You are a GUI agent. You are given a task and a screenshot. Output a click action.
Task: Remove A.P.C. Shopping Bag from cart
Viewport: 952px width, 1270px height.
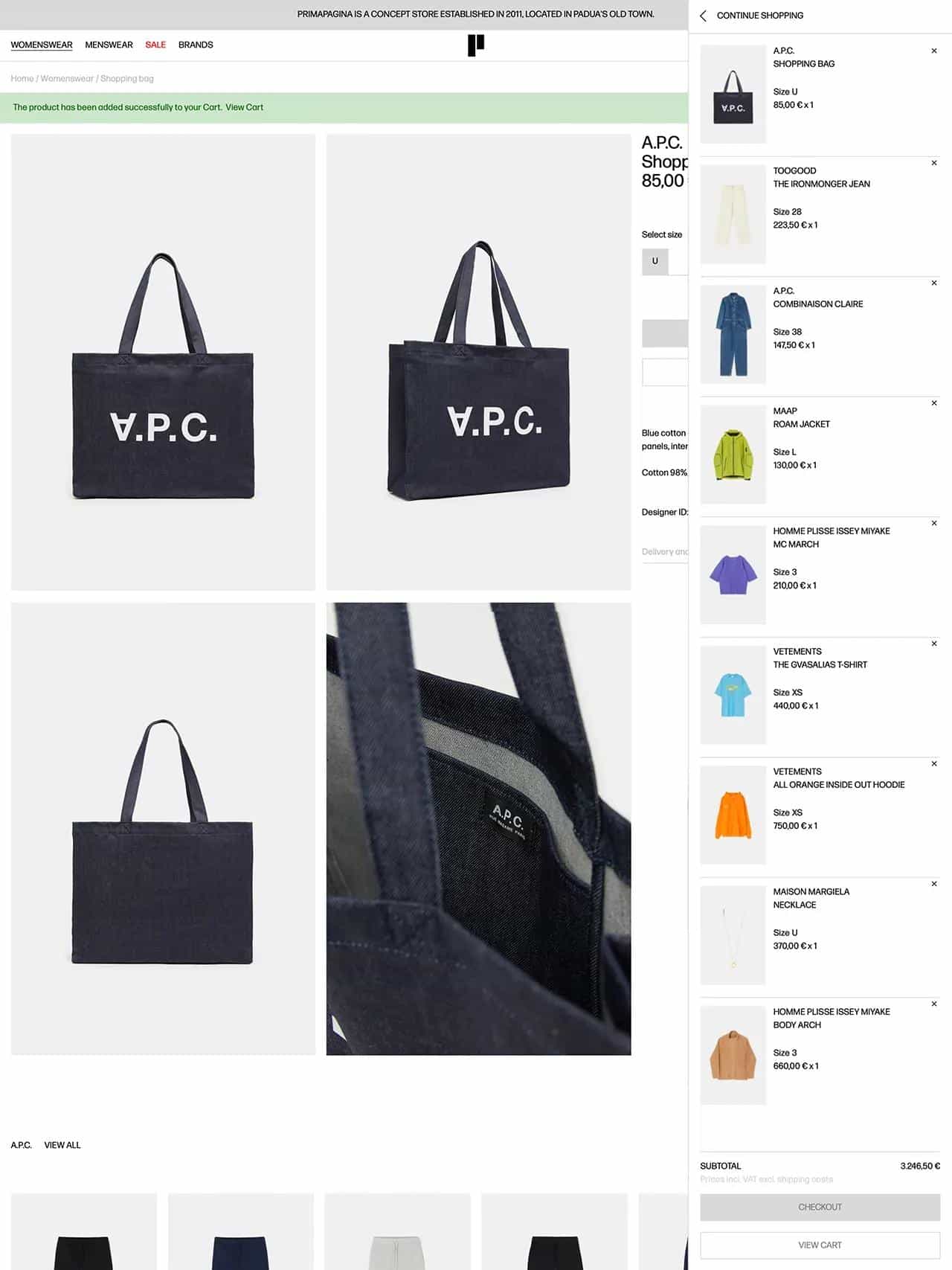934,51
